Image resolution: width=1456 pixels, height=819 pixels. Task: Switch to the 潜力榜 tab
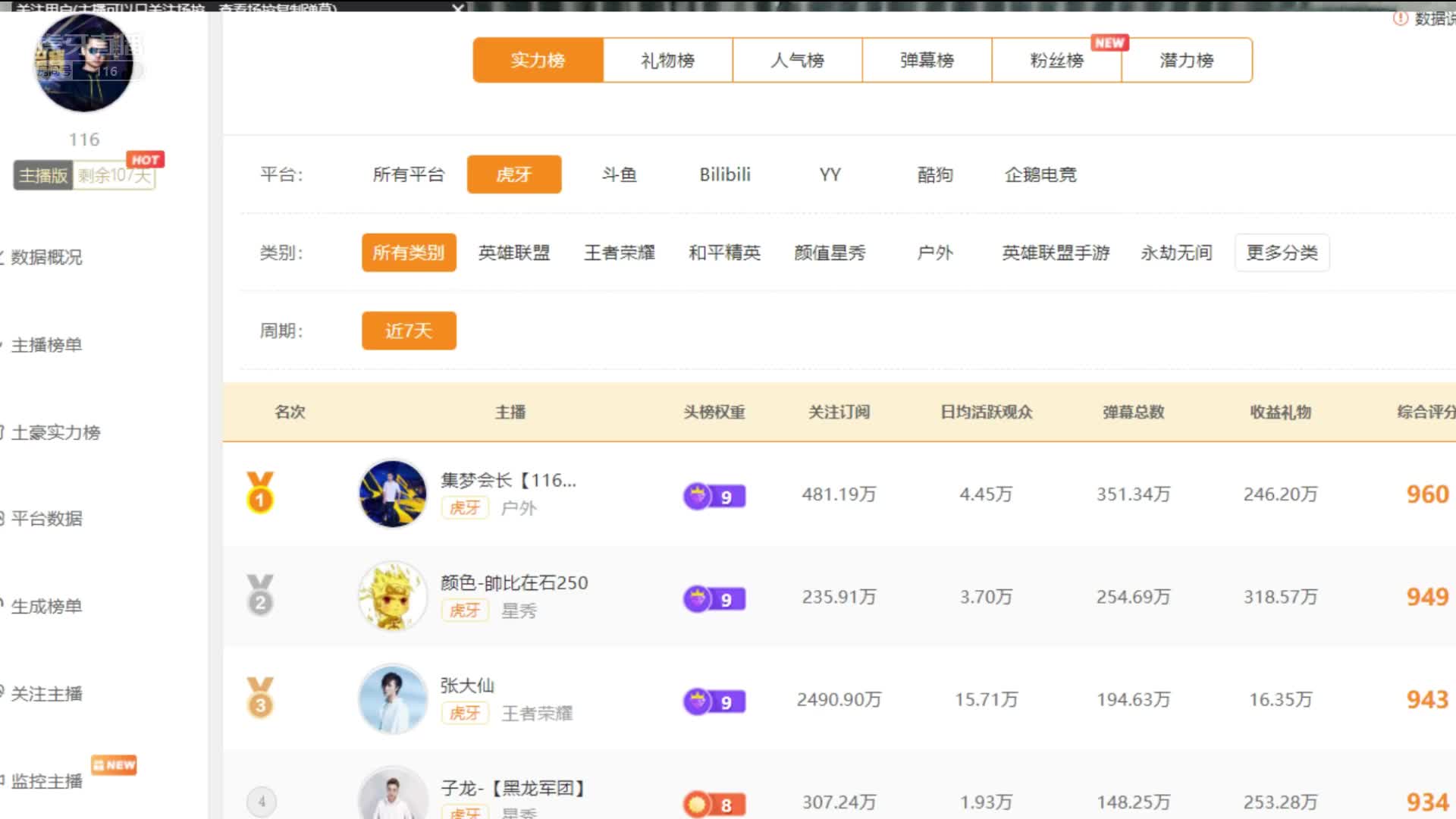click(1186, 61)
